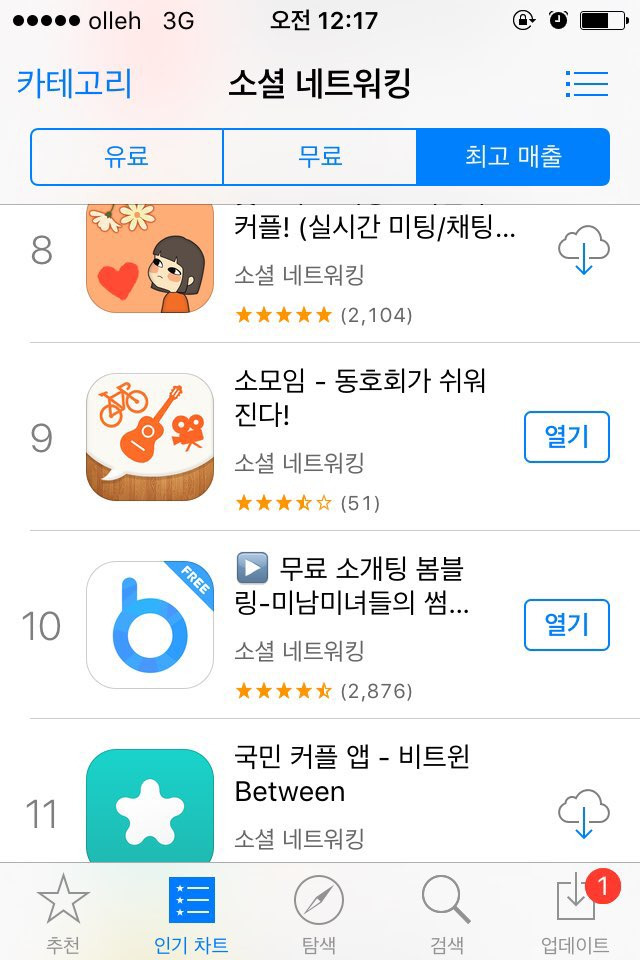Download the rank 8 couple app
Screen dimensions: 640x960
(583, 251)
